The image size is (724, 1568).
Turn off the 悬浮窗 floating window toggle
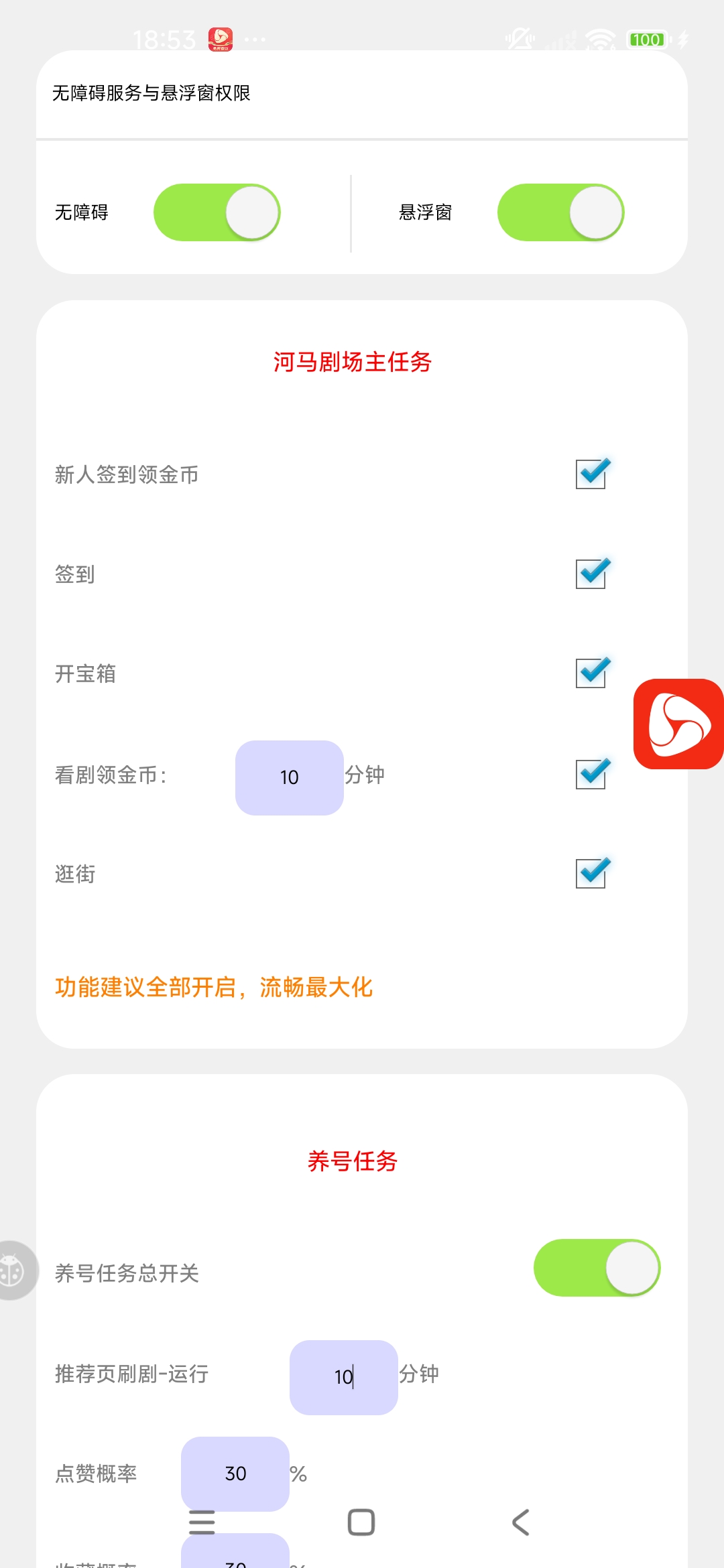tap(562, 211)
